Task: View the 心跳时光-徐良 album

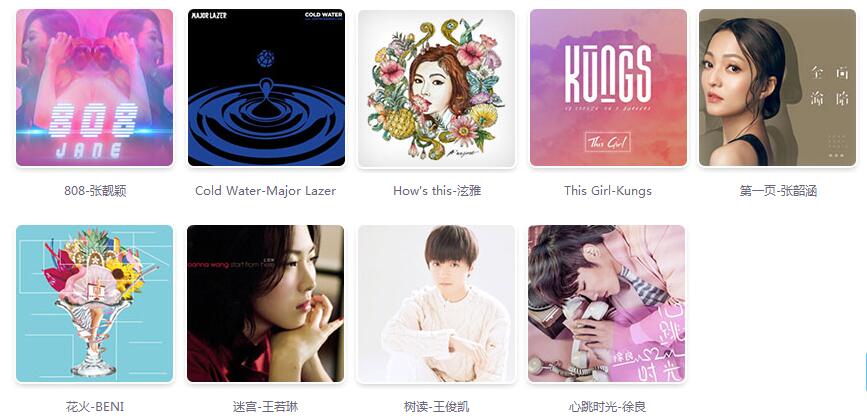Action: coord(607,303)
